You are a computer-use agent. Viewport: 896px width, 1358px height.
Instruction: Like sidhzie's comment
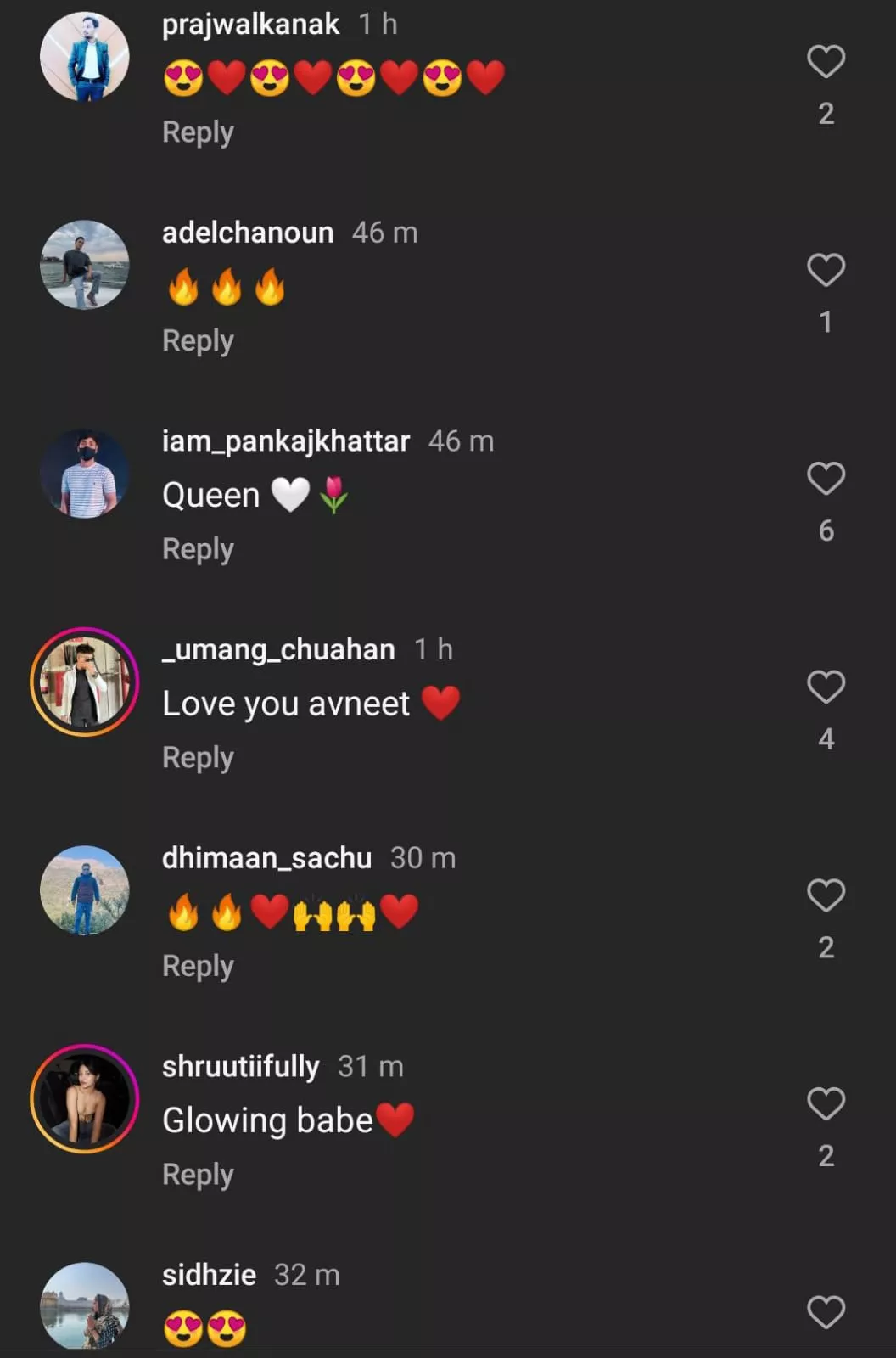coord(825,1312)
